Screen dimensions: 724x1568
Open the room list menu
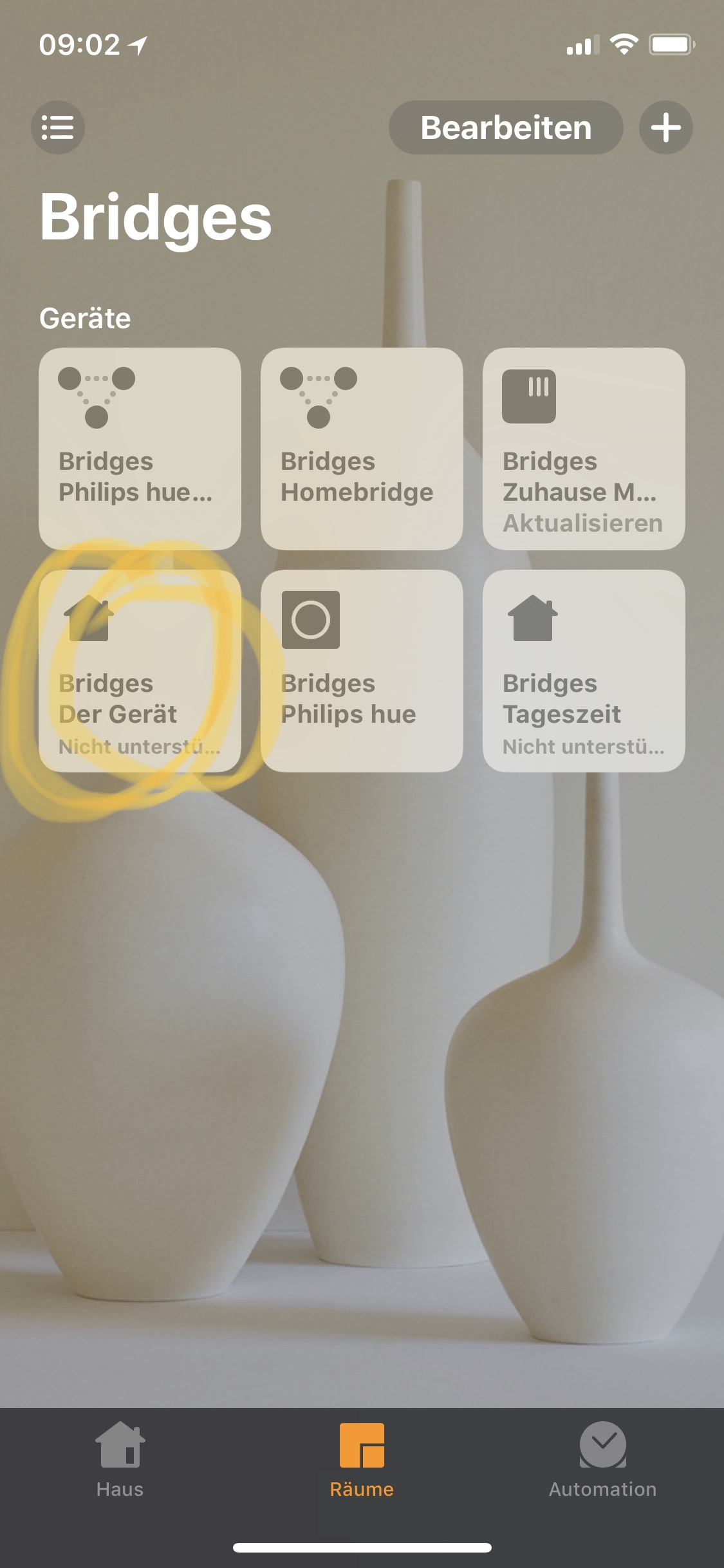58,127
